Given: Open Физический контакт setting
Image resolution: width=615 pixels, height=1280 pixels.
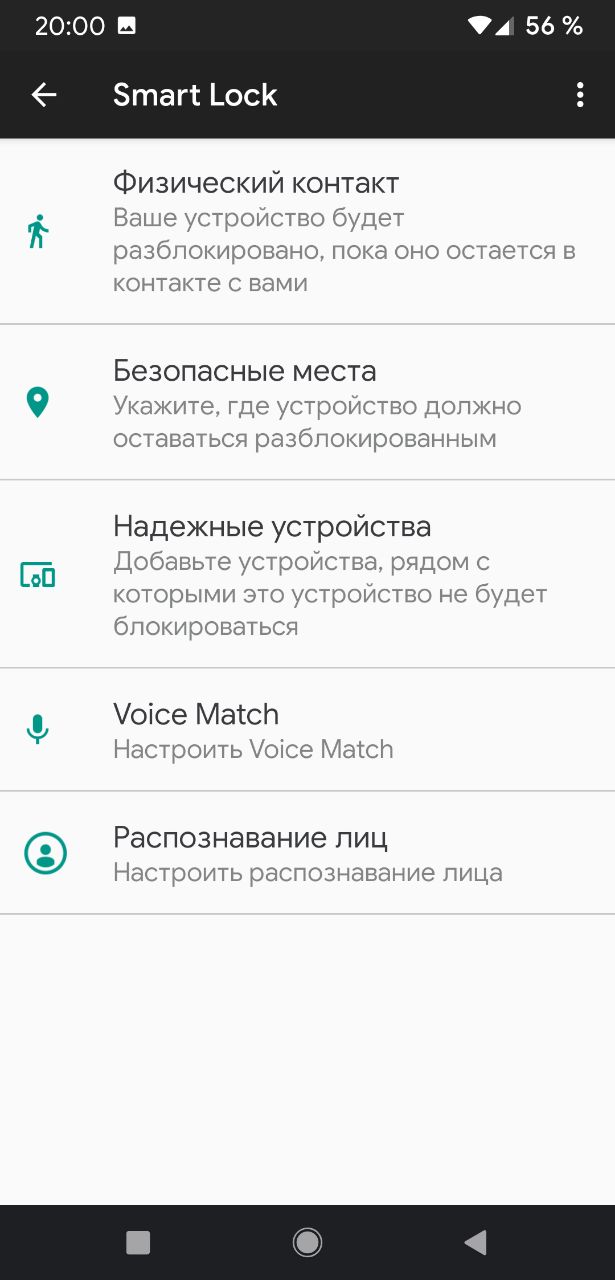Looking at the screenshot, I should click(307, 231).
